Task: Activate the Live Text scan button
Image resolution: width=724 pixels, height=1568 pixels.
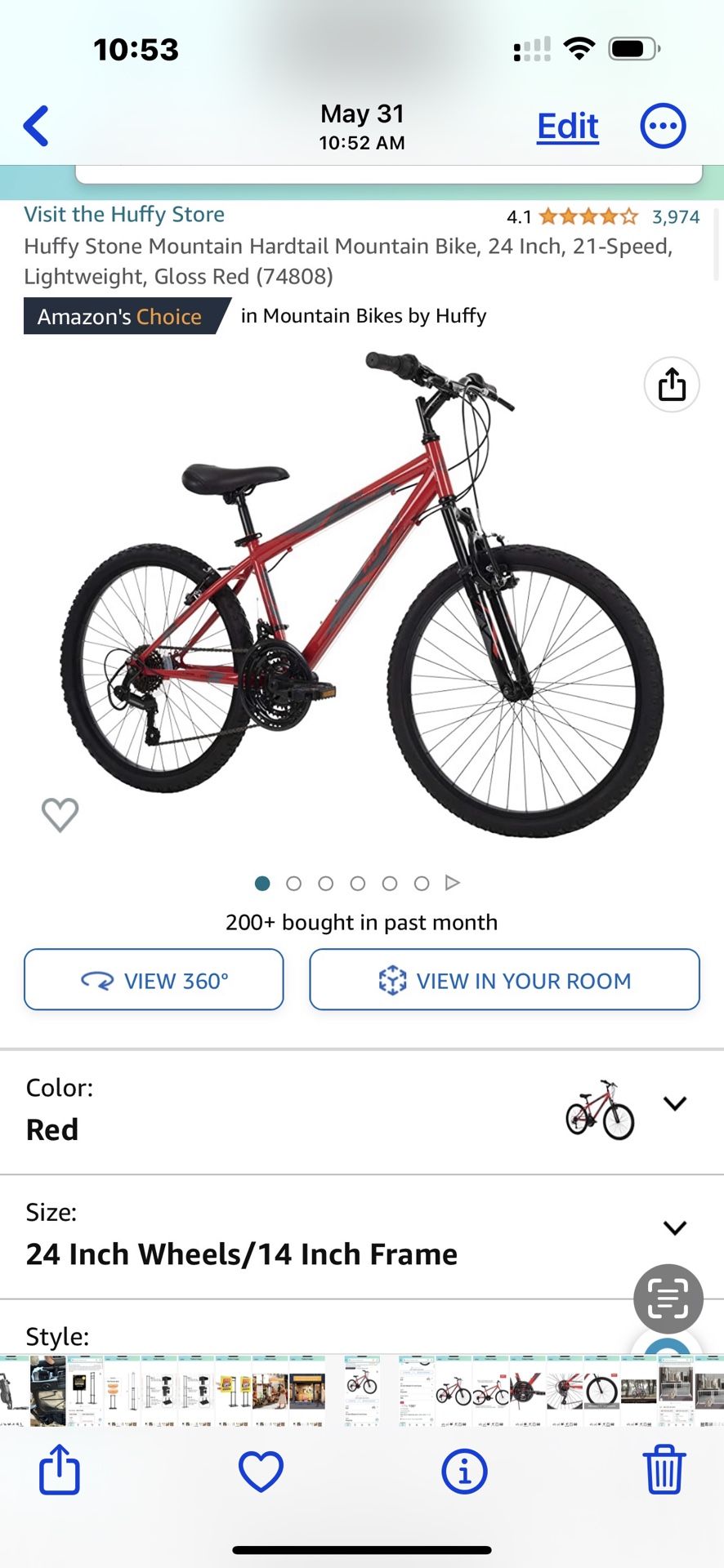Action: (668, 1298)
